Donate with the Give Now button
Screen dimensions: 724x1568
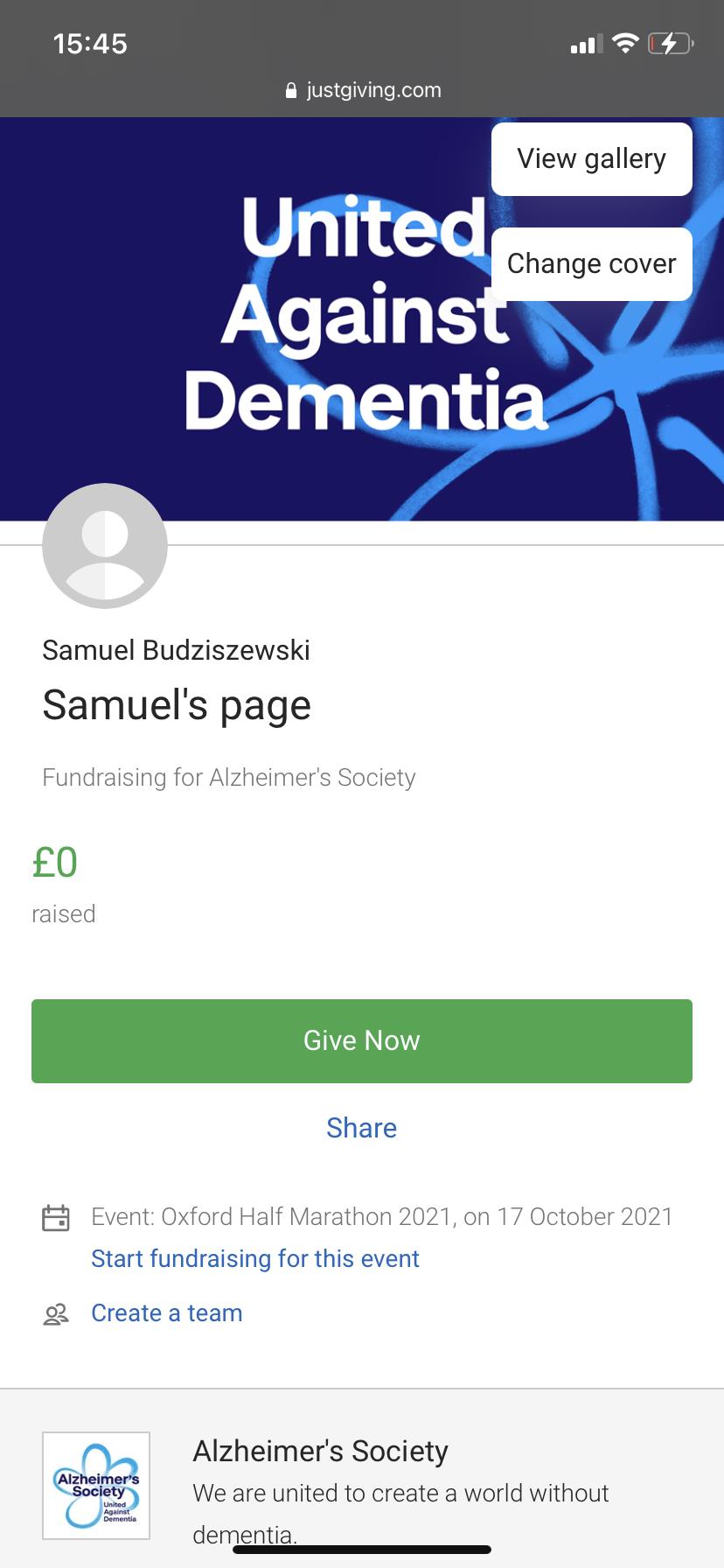(362, 1041)
